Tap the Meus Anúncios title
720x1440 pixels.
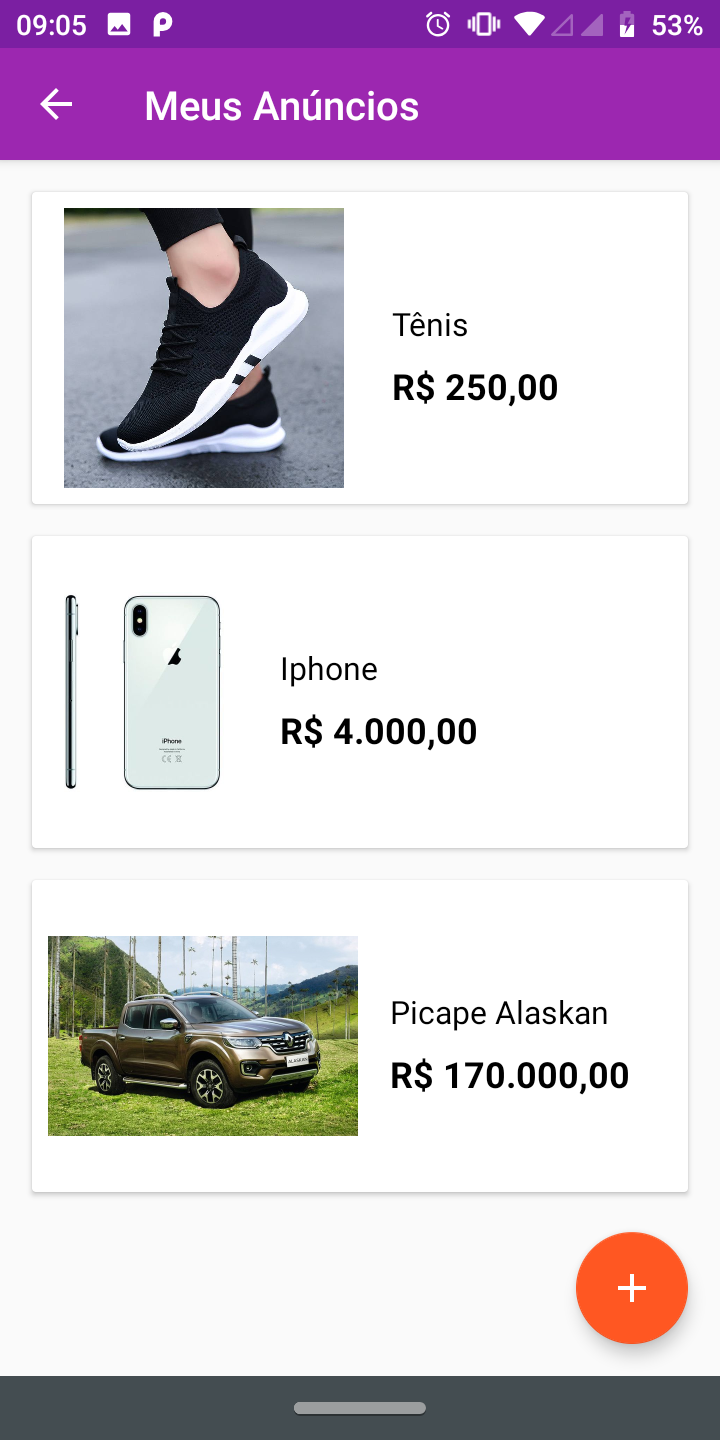[281, 104]
